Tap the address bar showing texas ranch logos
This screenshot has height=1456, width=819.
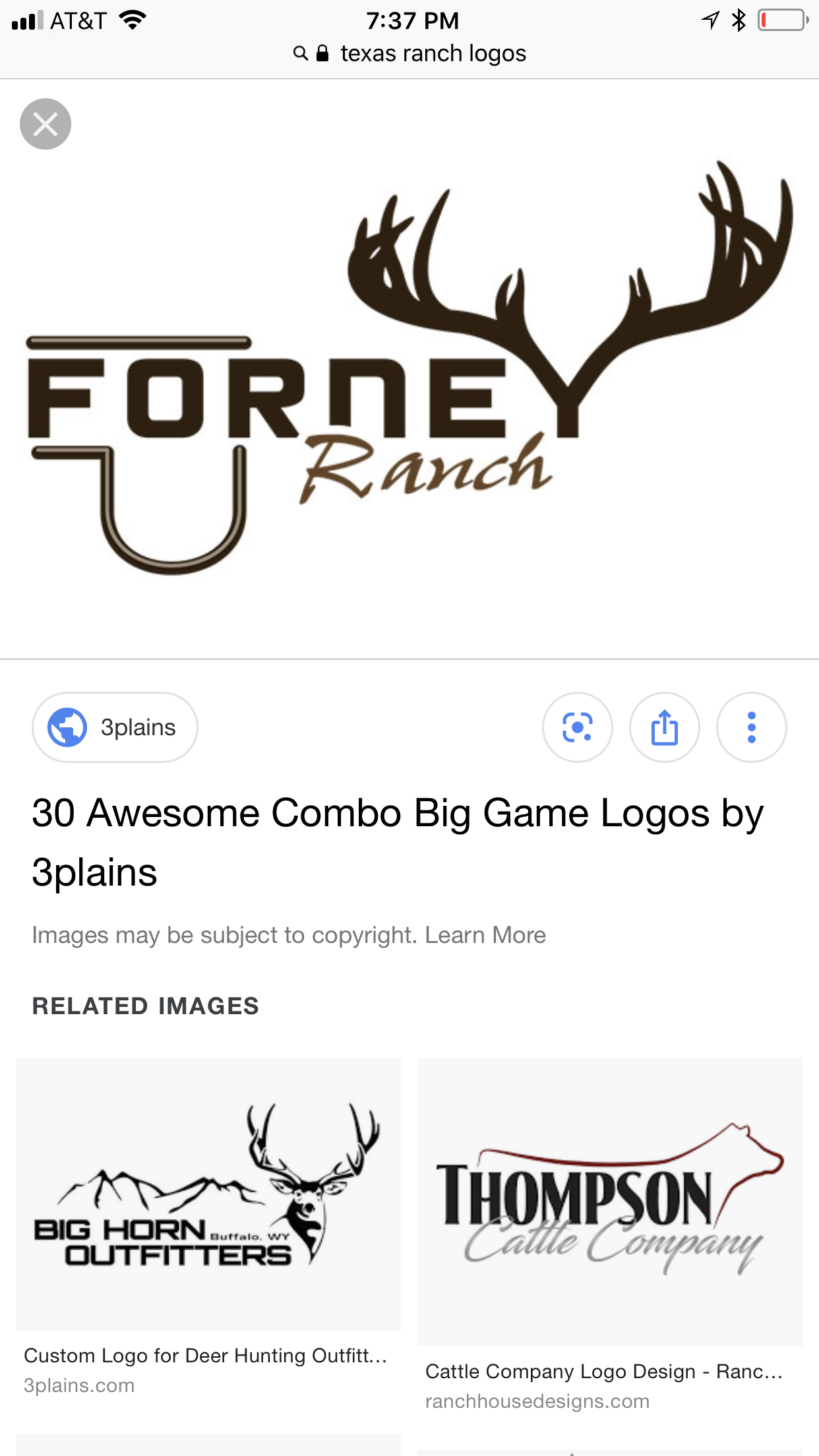pos(410,53)
